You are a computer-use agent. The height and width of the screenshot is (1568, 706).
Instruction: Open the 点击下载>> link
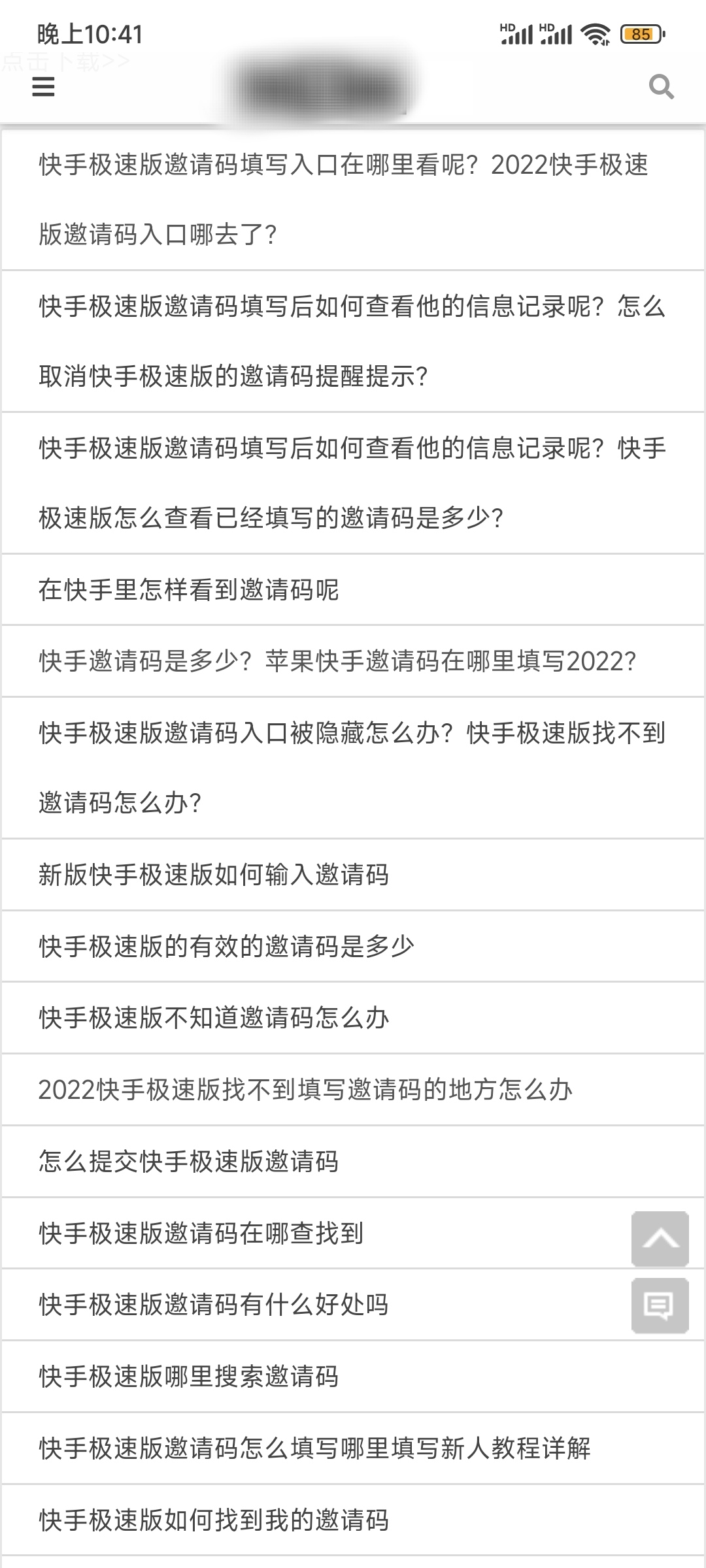(x=62, y=60)
